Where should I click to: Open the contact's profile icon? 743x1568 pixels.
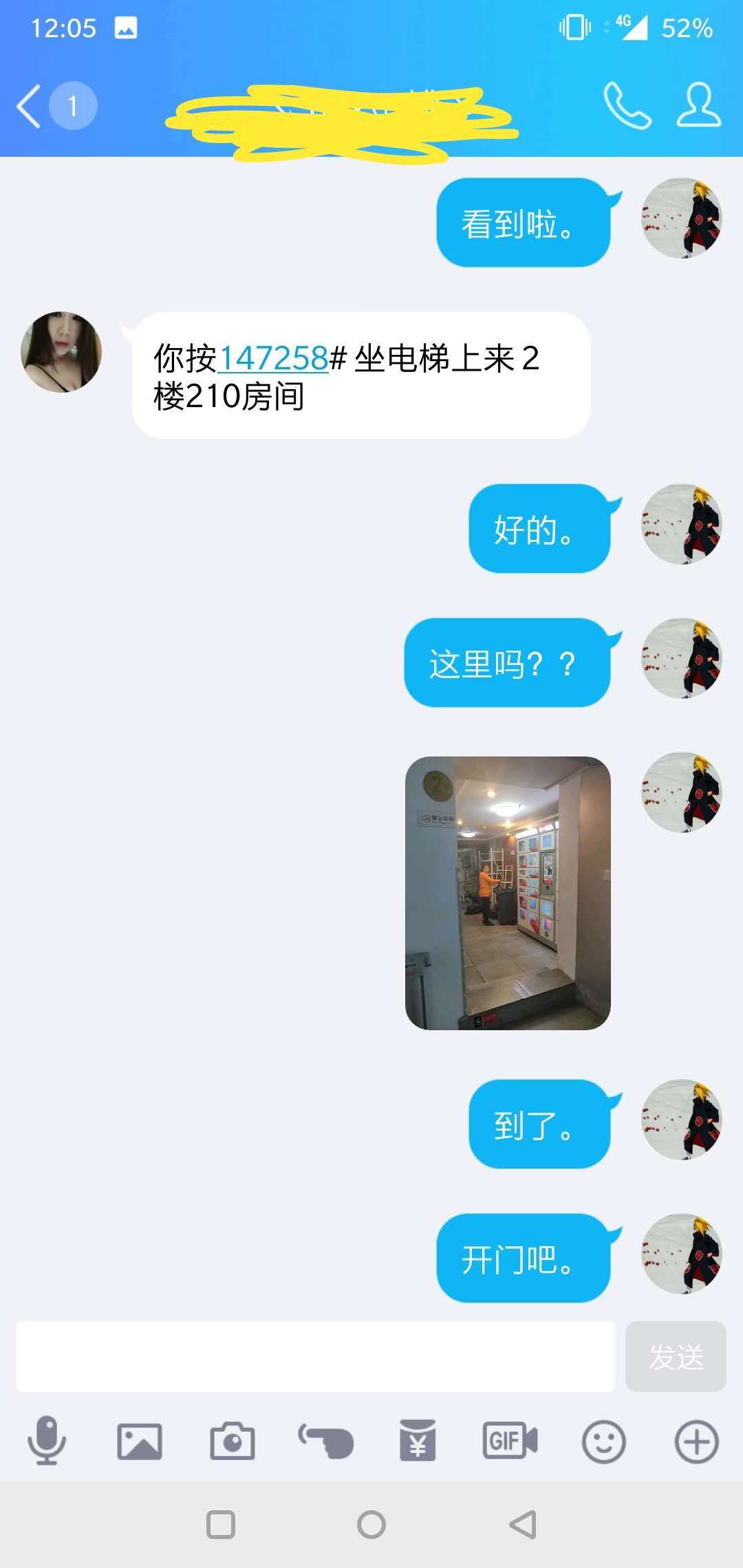tap(698, 106)
